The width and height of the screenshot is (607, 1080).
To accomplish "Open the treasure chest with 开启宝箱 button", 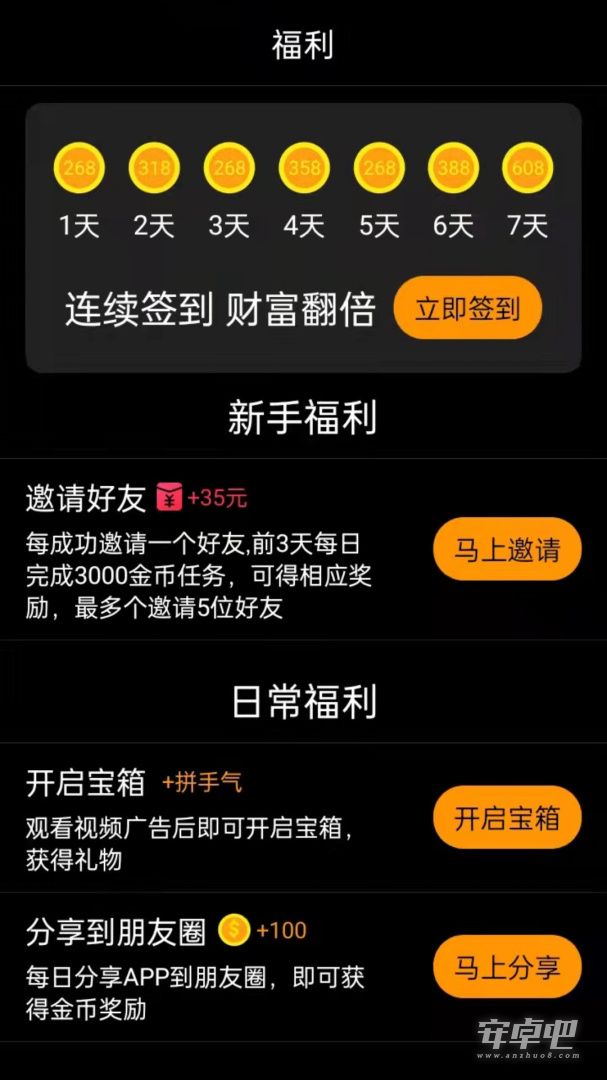I will tap(507, 817).
